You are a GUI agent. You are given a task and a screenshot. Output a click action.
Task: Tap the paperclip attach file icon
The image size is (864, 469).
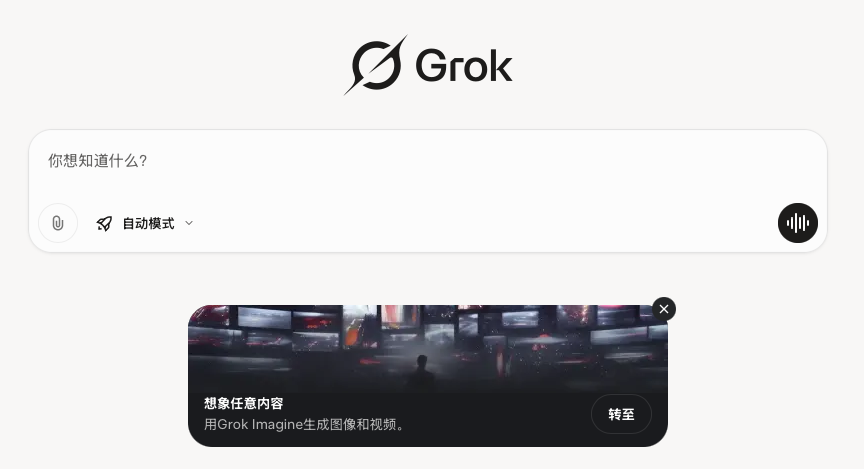tap(58, 223)
